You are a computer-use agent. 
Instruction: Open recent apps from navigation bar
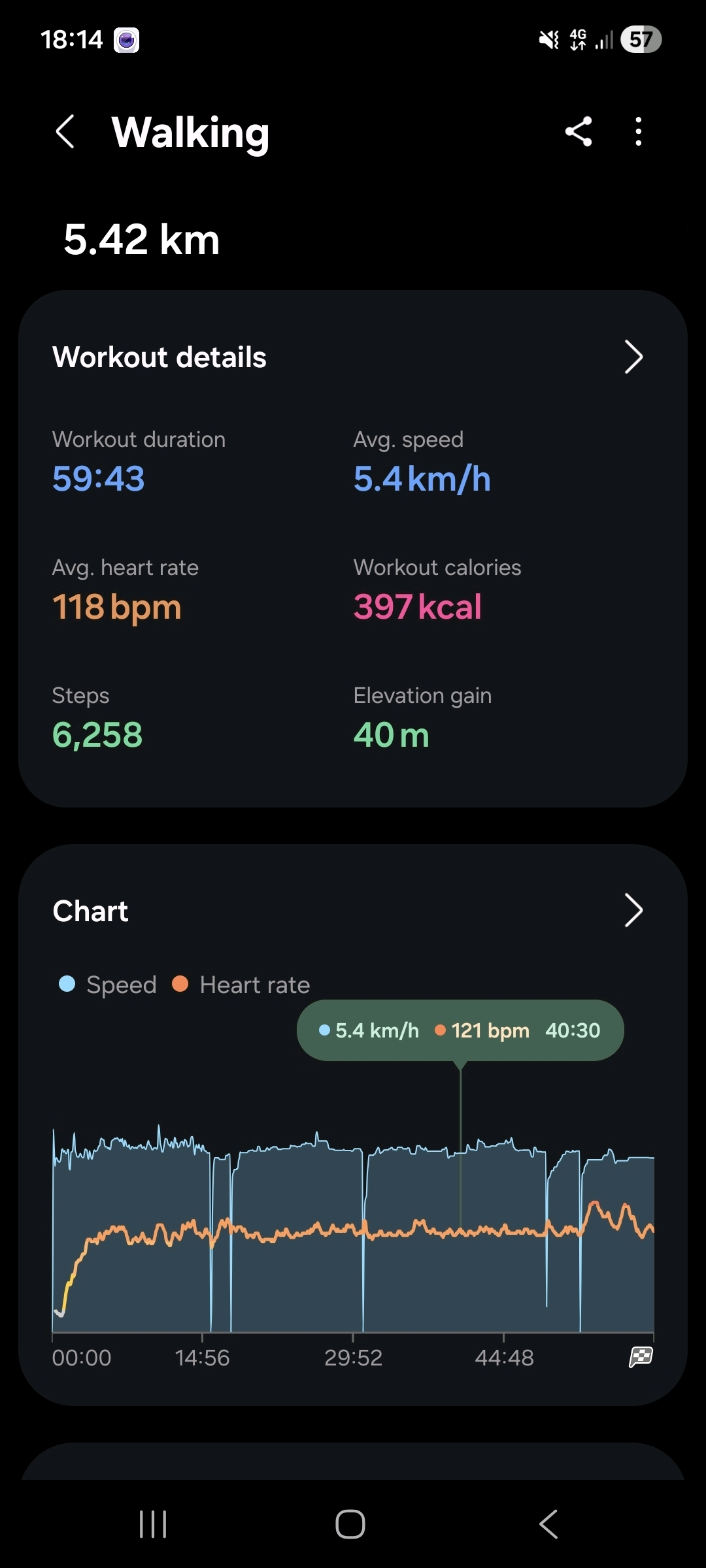(x=154, y=1524)
